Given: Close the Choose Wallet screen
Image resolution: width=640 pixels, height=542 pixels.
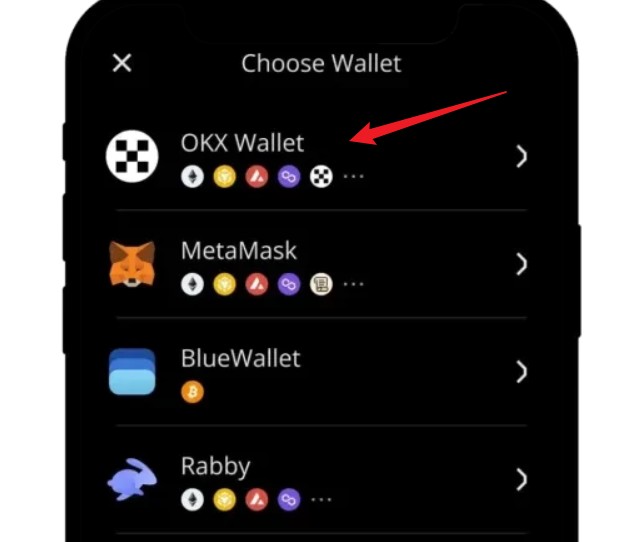Looking at the screenshot, I should [x=122, y=64].
